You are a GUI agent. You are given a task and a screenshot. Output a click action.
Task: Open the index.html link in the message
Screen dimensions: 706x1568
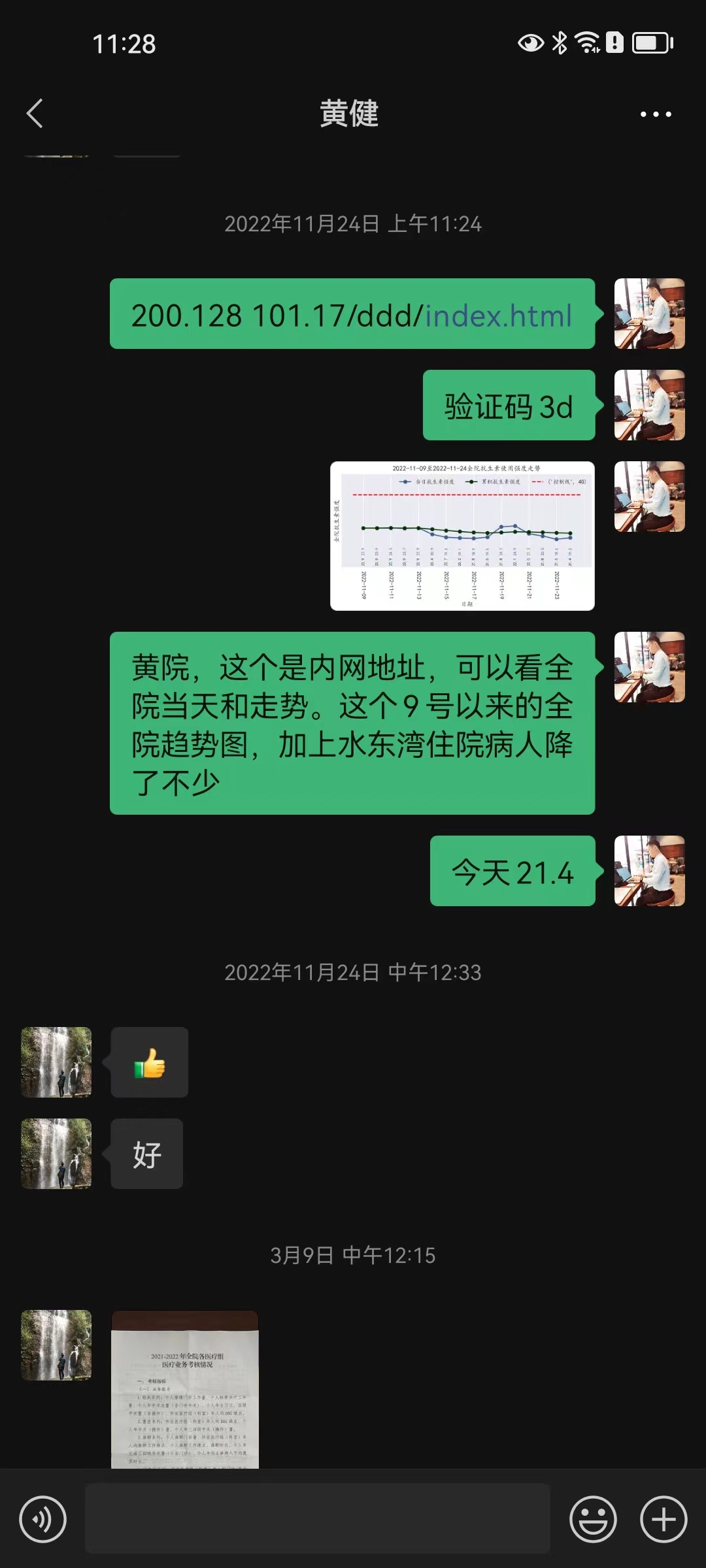(498, 316)
